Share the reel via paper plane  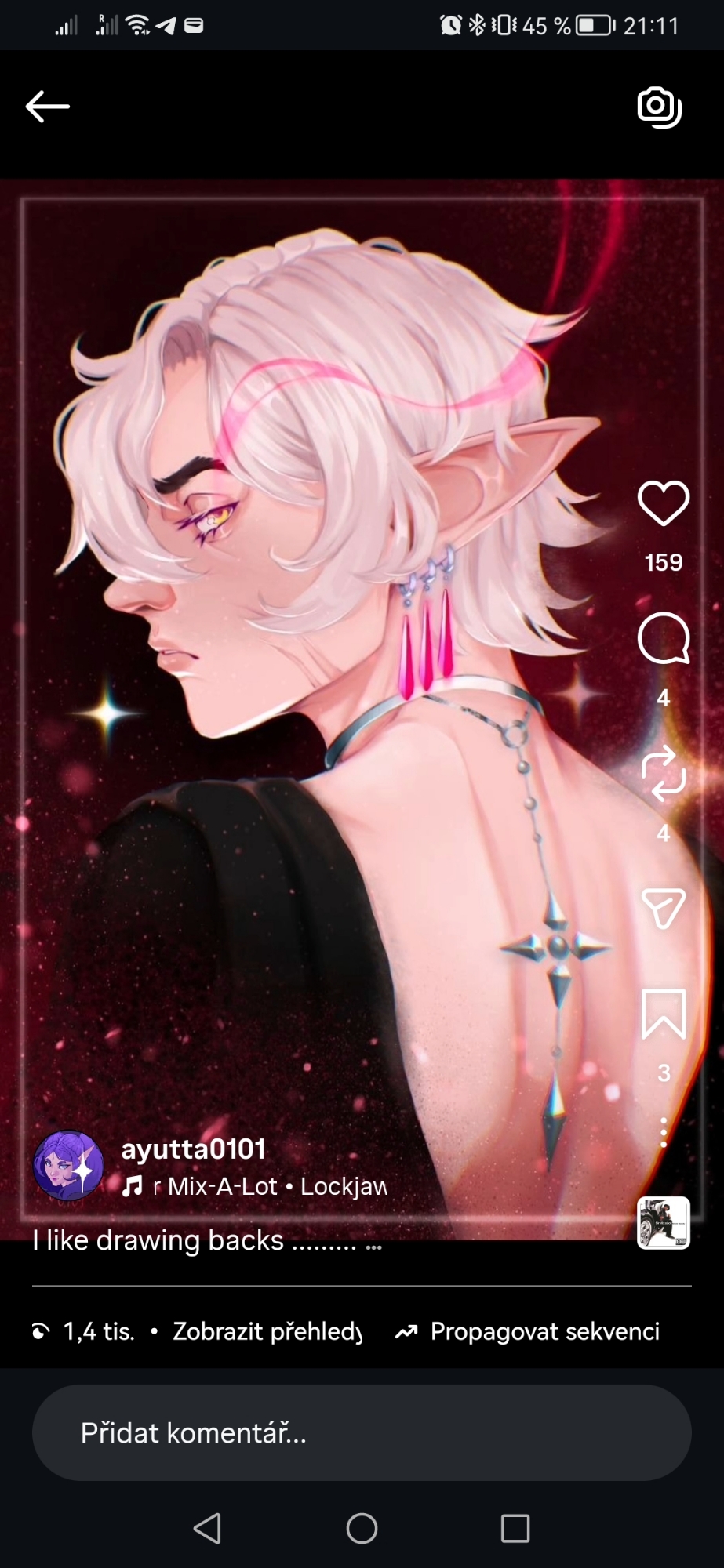663,908
